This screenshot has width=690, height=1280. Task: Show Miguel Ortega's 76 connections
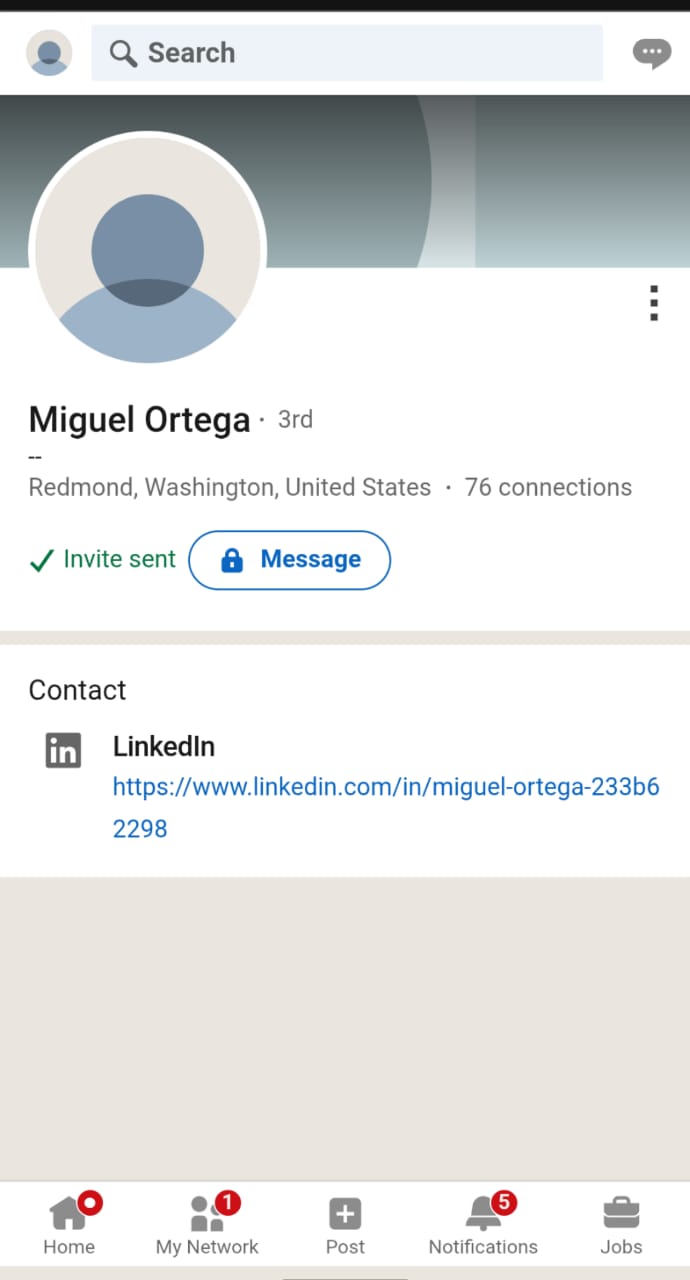tap(548, 488)
